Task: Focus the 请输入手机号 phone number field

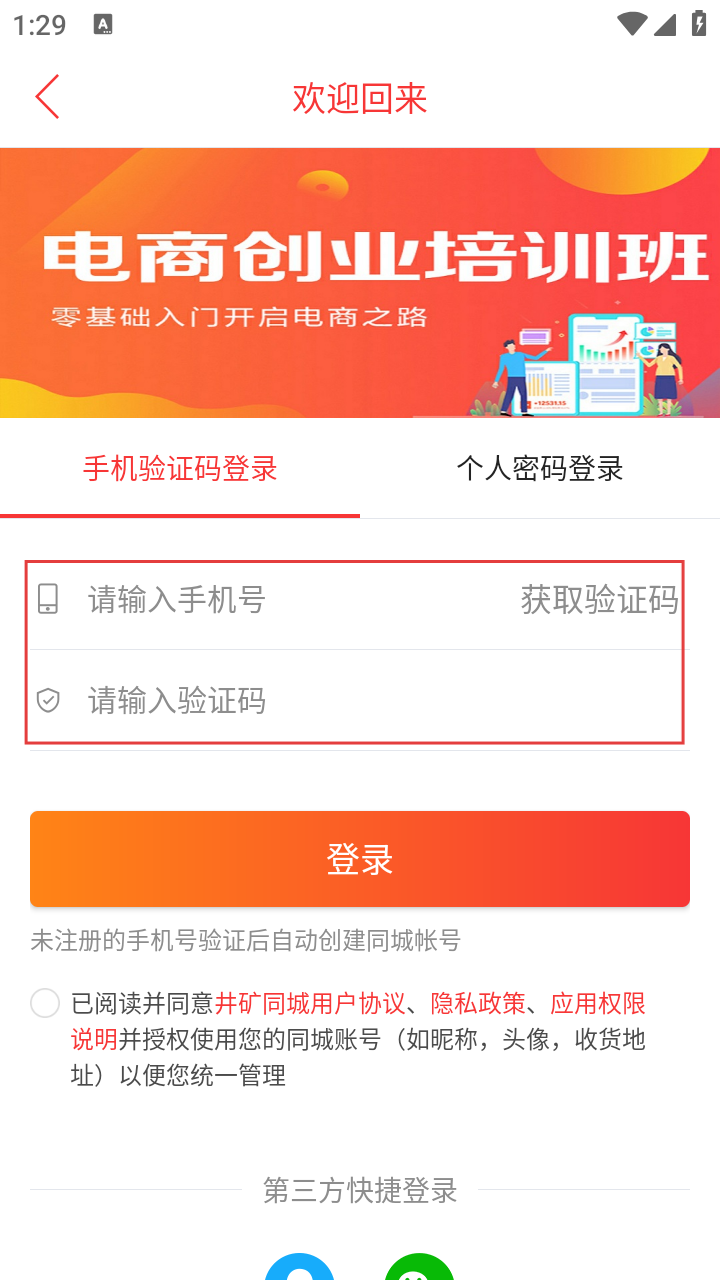Action: [x=290, y=600]
